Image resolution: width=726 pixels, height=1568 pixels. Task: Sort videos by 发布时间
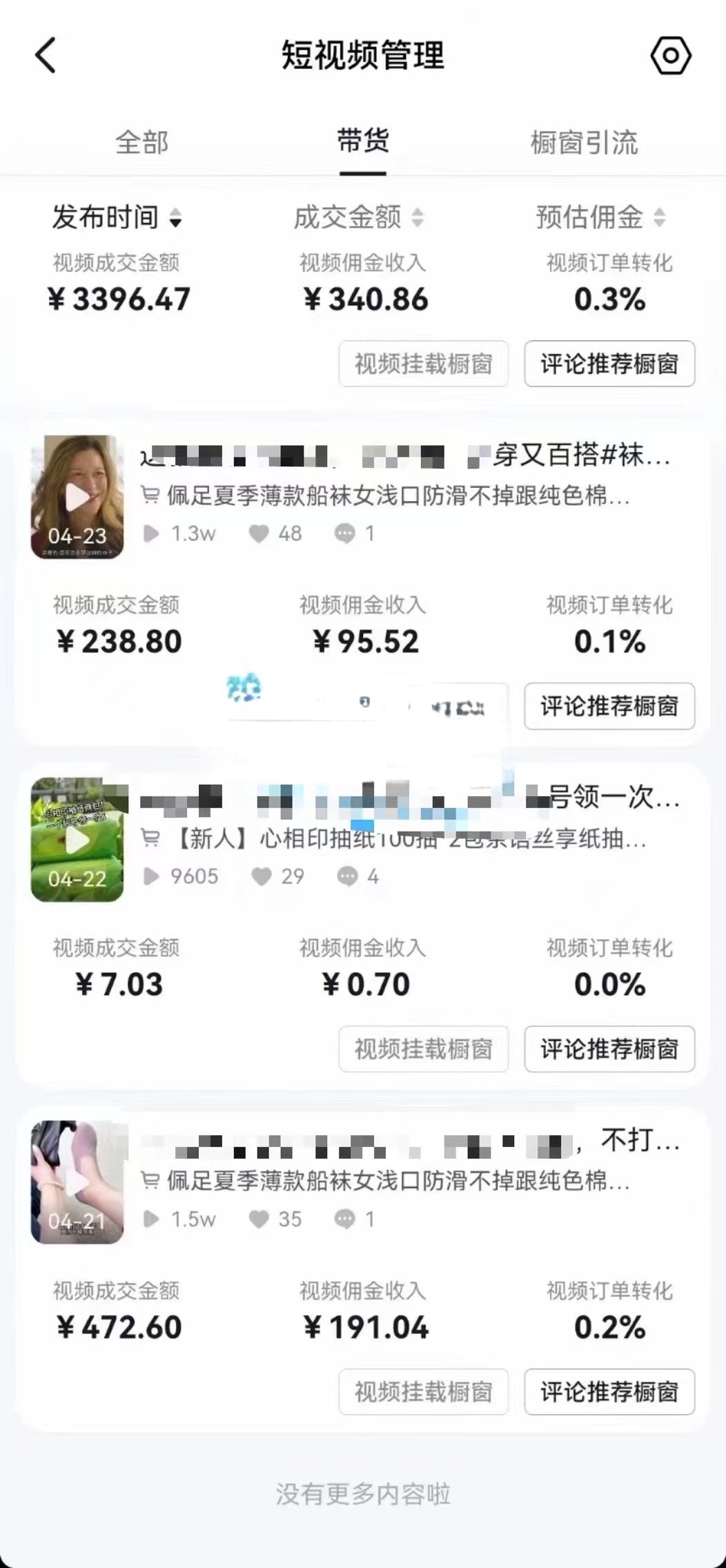[x=116, y=217]
